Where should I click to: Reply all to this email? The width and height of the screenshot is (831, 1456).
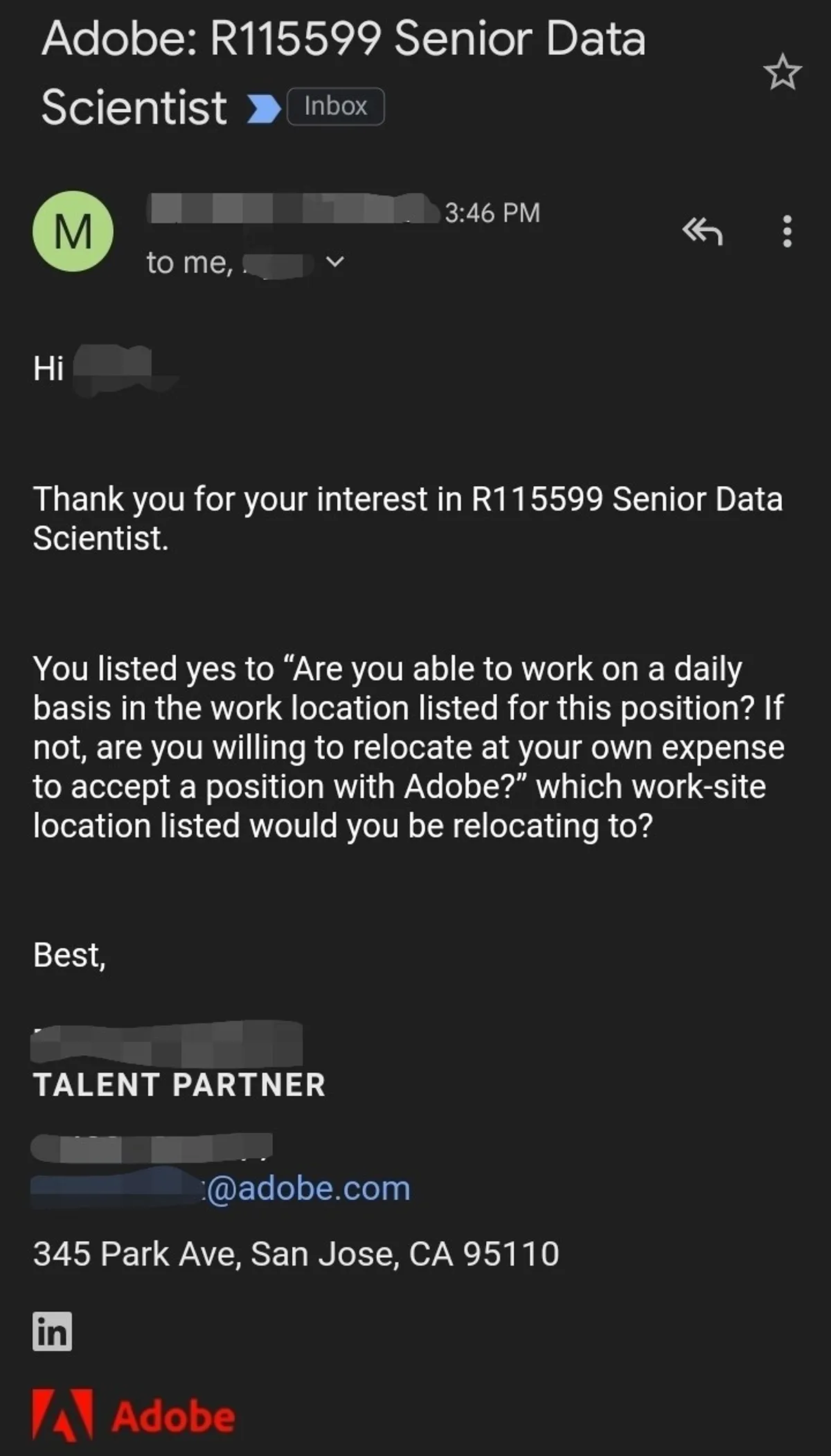(702, 231)
